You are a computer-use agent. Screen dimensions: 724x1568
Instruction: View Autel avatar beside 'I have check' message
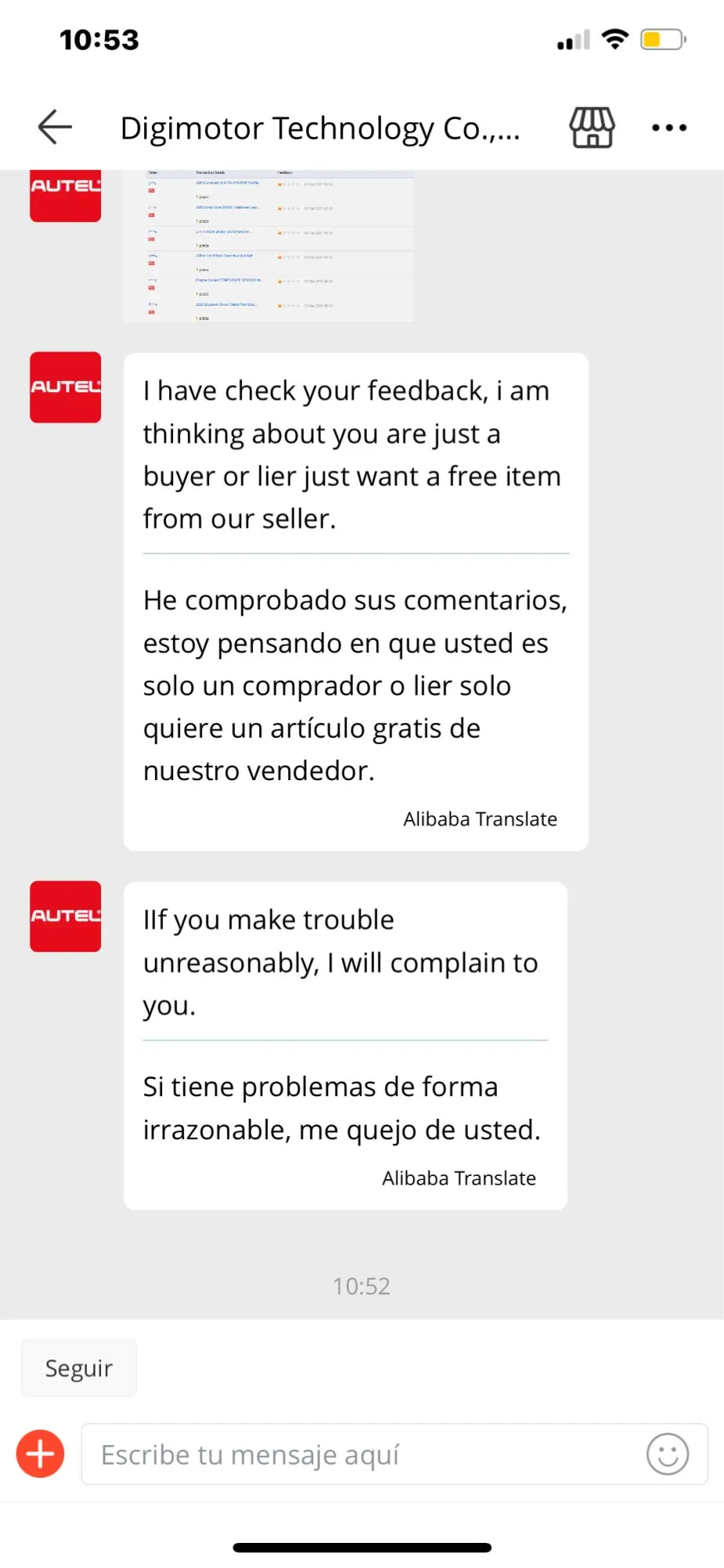(x=66, y=387)
